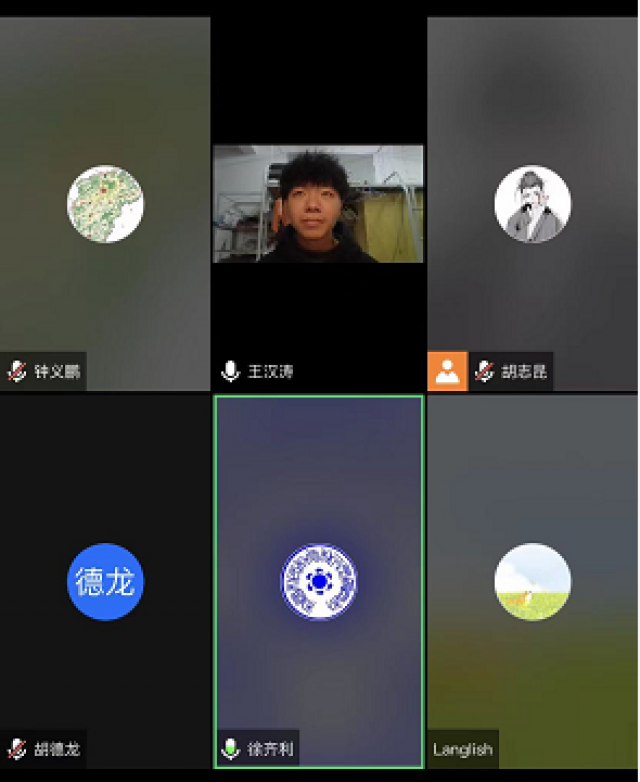The width and height of the screenshot is (640, 782).
Task: Tap 胡志昆's participant tile
Action: tap(533, 203)
